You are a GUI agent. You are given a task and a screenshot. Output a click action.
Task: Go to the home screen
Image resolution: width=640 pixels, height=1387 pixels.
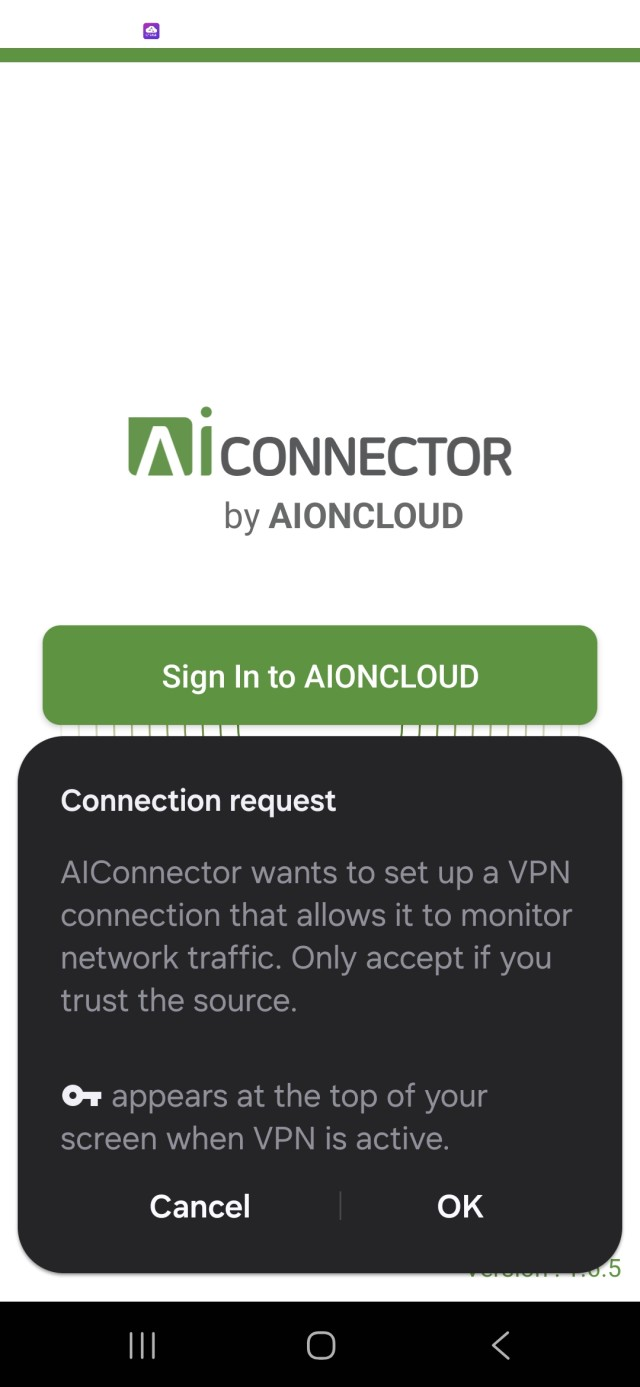pos(320,1345)
